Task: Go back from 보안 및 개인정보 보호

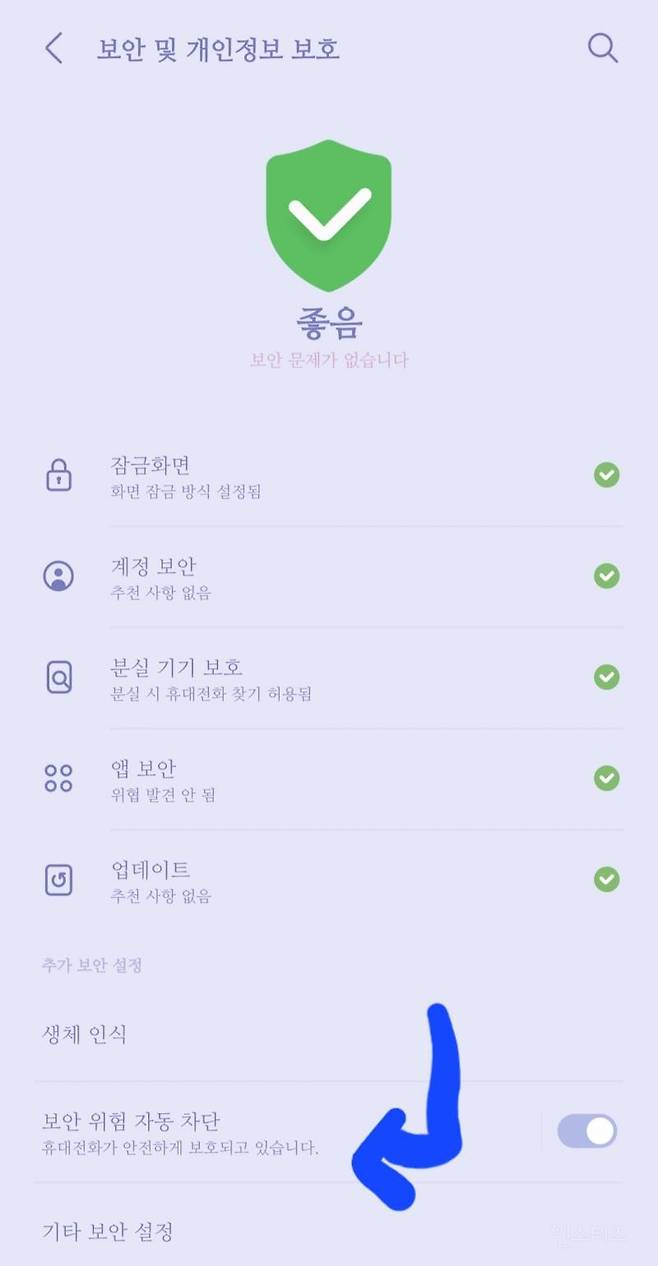Action: pyautogui.click(x=54, y=48)
